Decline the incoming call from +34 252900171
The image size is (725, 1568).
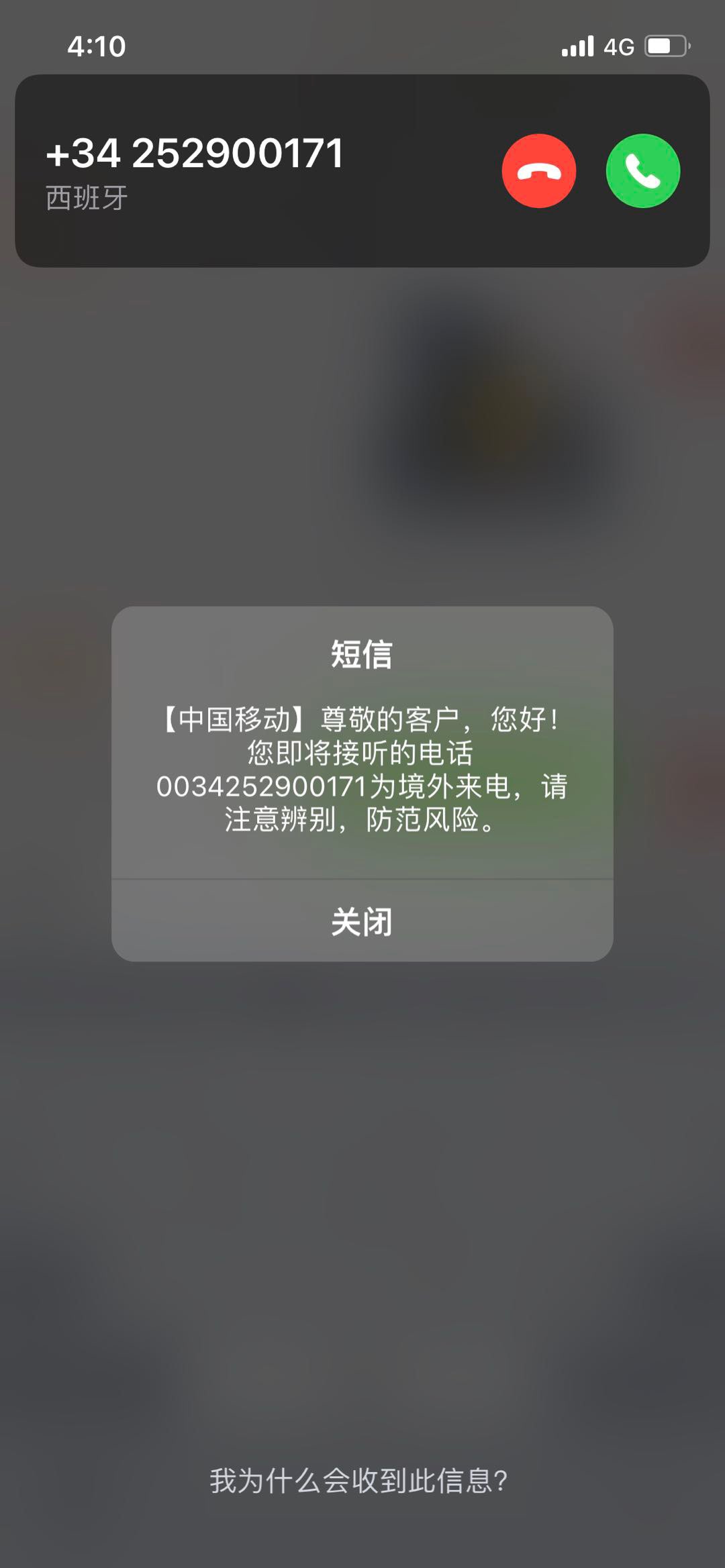click(x=538, y=171)
